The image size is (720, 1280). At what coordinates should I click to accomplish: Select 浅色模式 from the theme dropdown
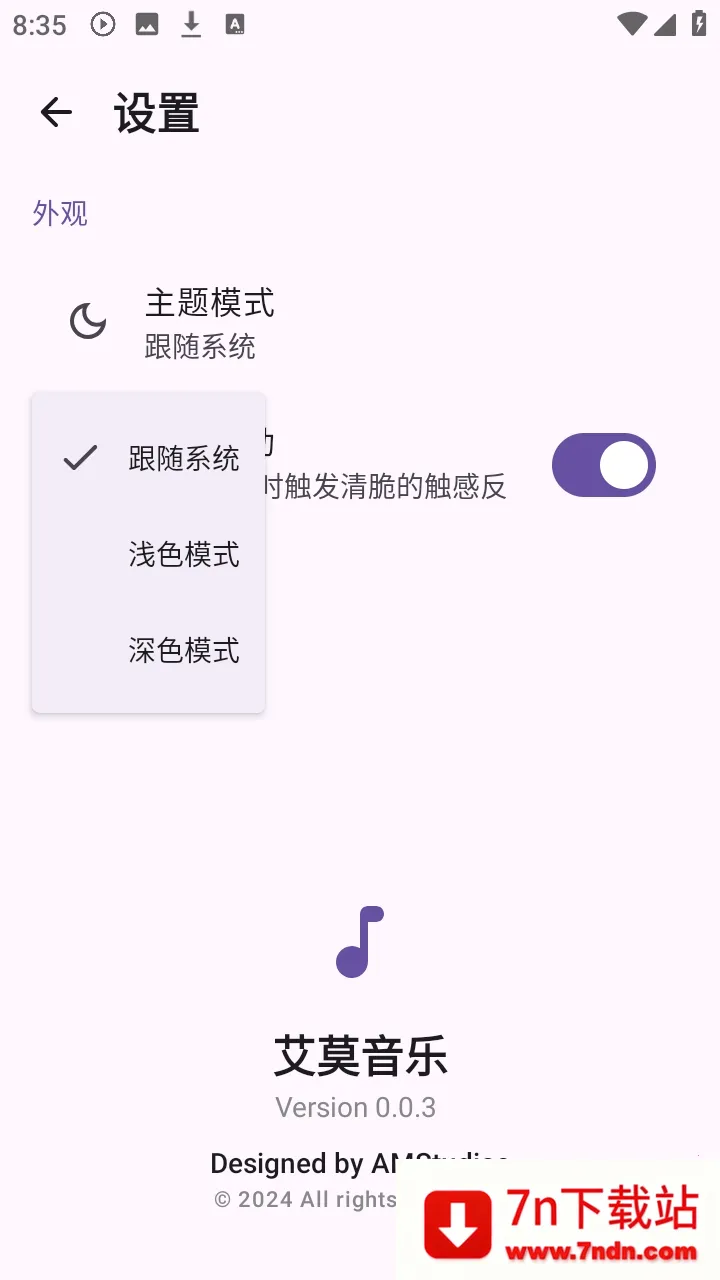click(x=183, y=555)
